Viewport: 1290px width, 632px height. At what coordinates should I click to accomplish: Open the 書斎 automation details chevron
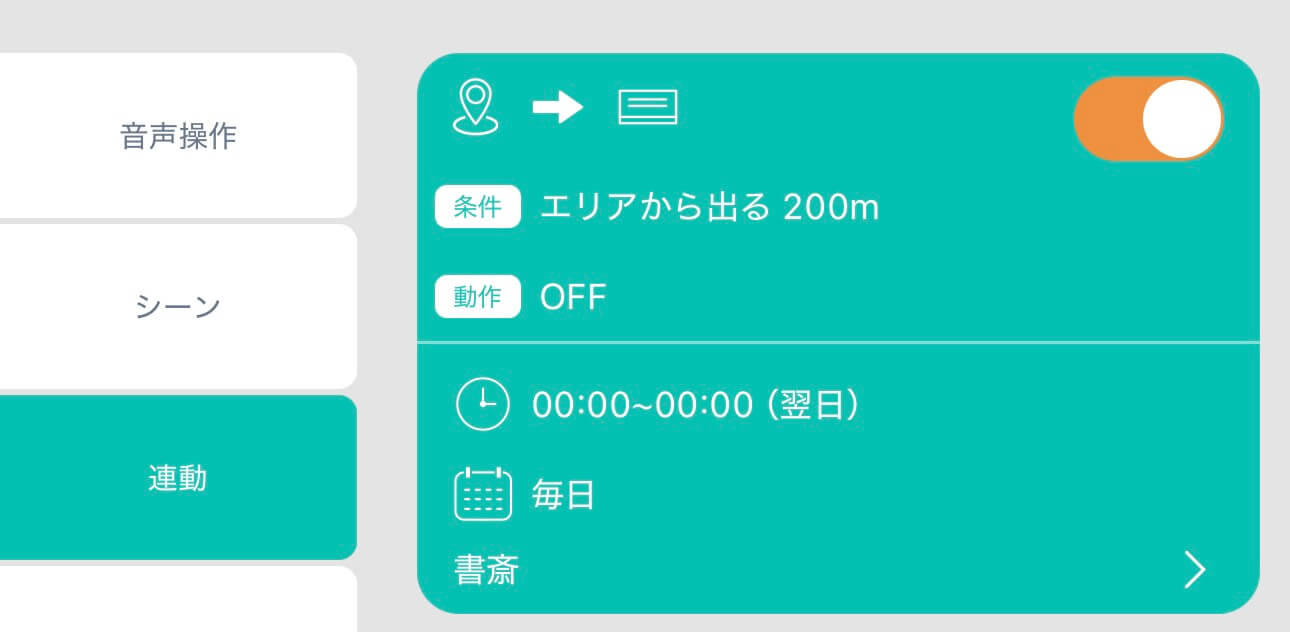click(1194, 570)
